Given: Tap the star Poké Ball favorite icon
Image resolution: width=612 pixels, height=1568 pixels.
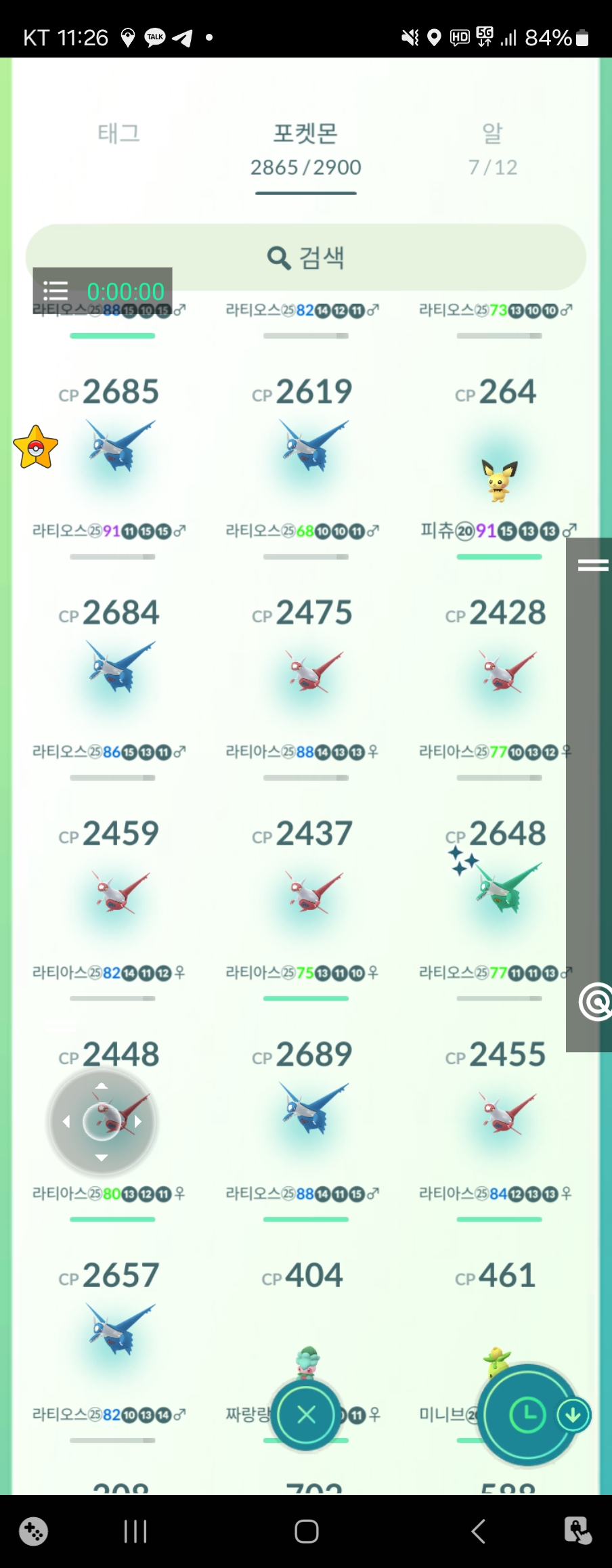Looking at the screenshot, I should tap(36, 448).
